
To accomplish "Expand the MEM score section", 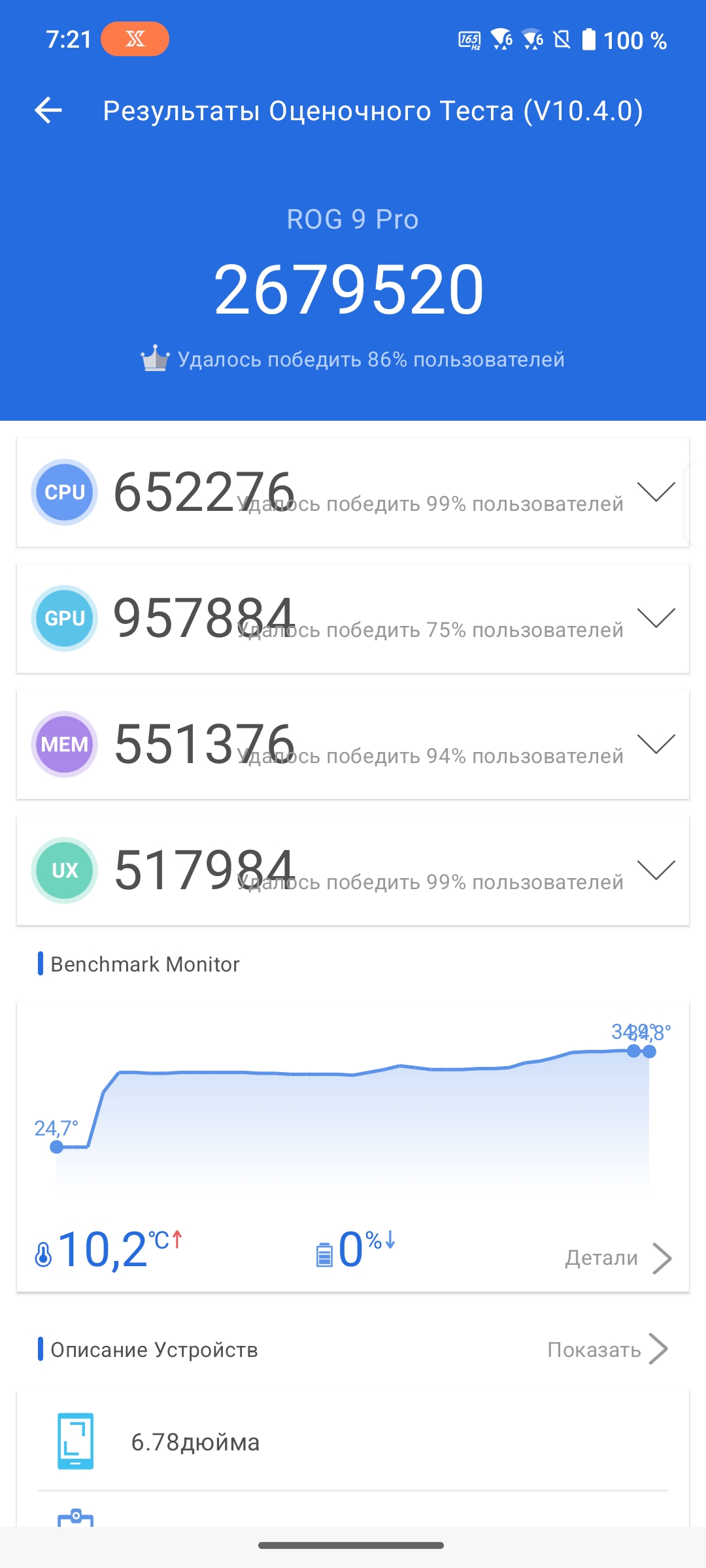I will 656,744.
